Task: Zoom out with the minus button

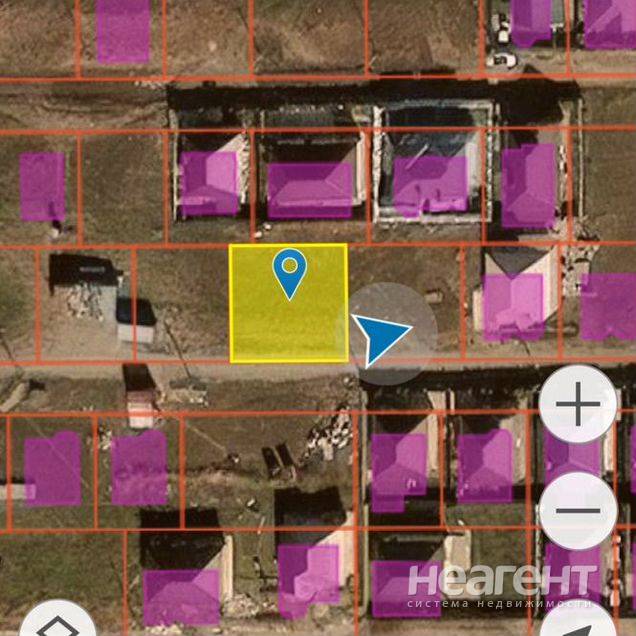Action: 577,511
